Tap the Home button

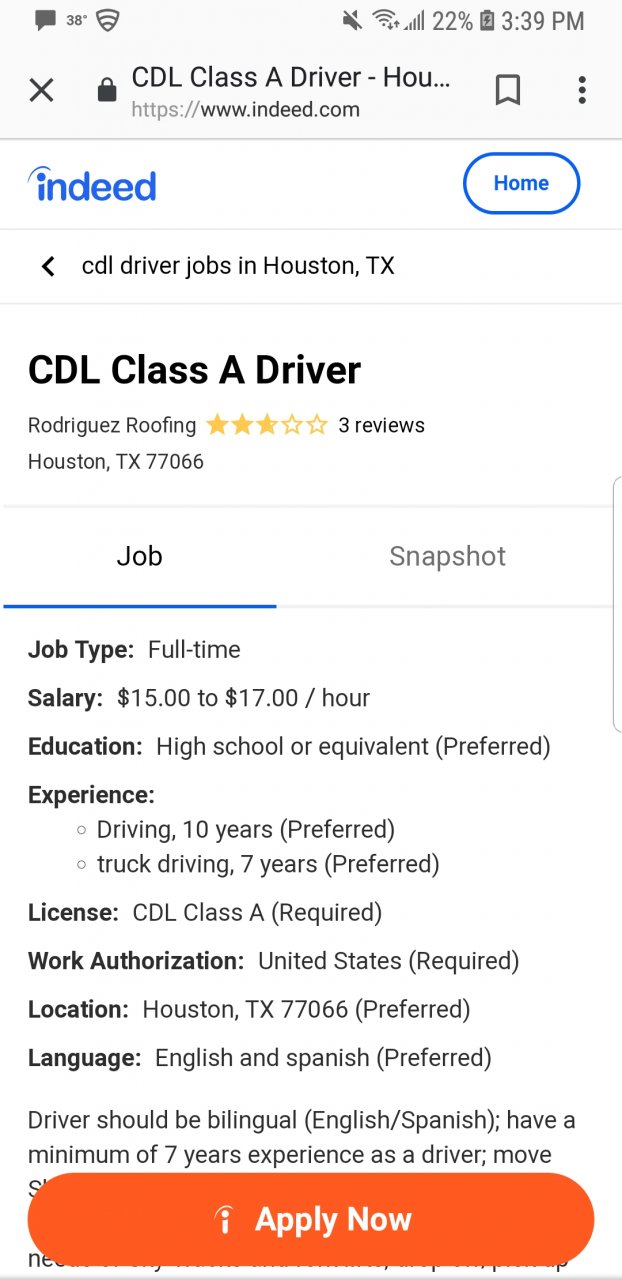(x=521, y=183)
